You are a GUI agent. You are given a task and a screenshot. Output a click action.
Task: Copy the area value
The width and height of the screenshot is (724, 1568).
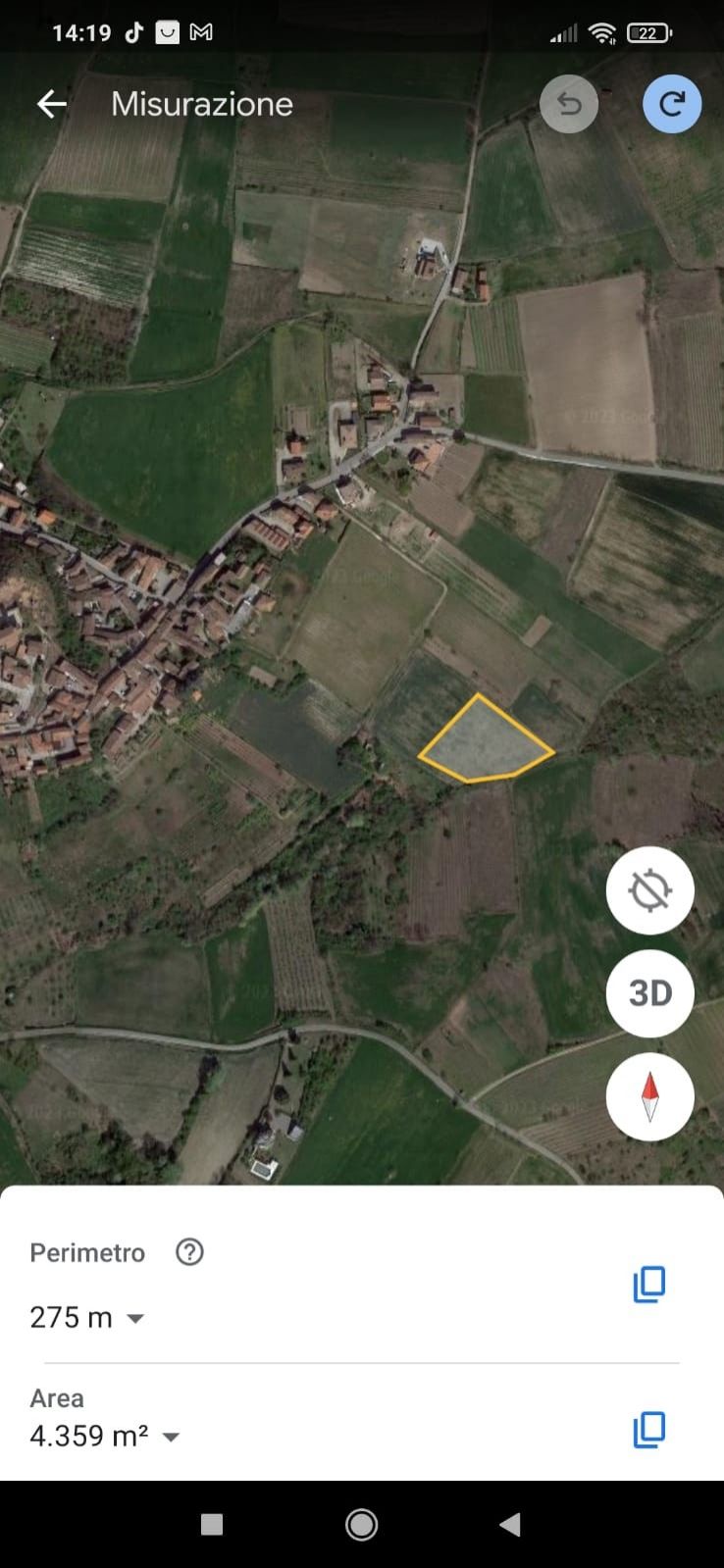(648, 1429)
